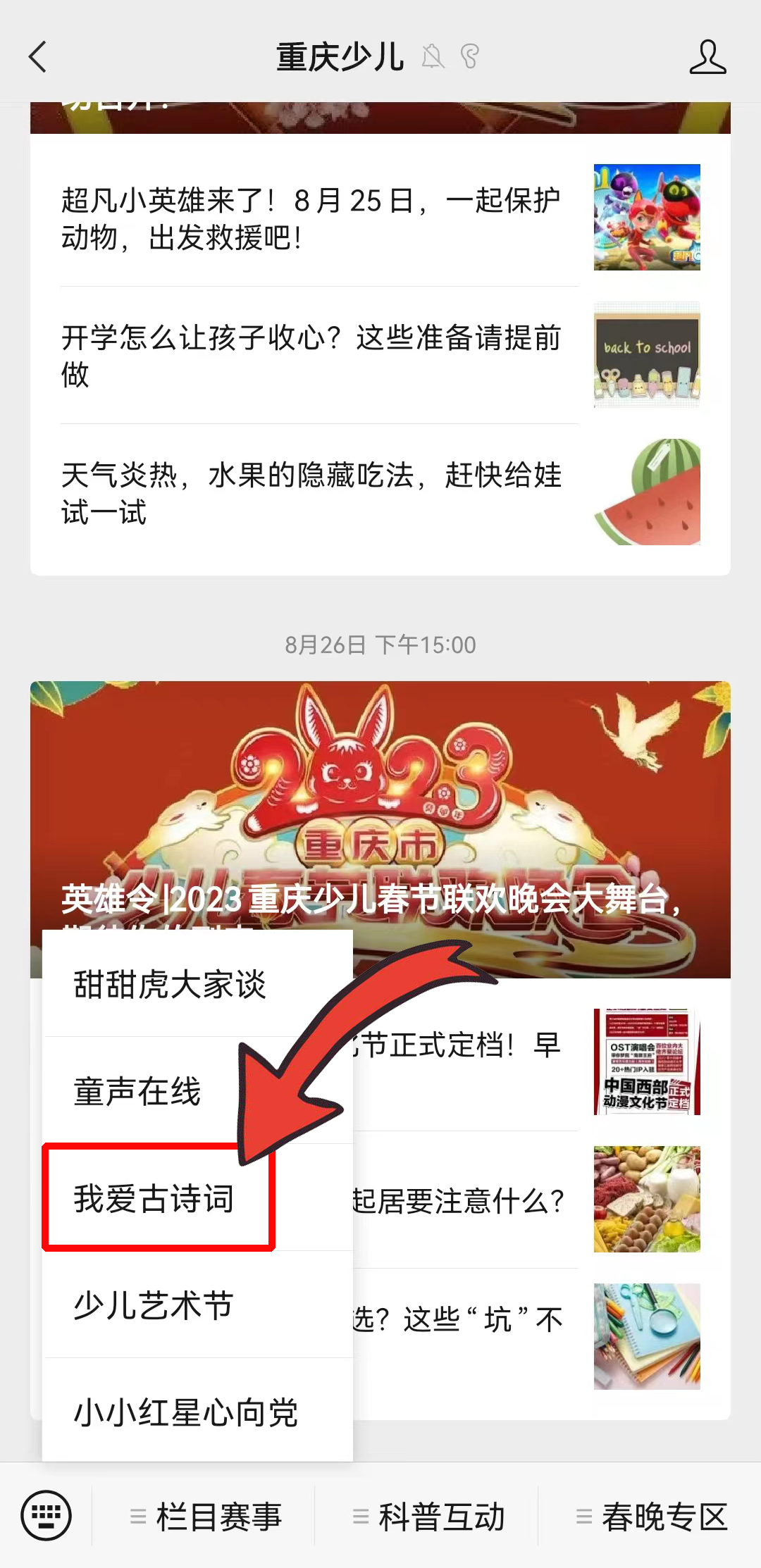Open the 超凡小英雄 animal rescue article
The height and width of the screenshot is (1568, 761).
(310, 218)
